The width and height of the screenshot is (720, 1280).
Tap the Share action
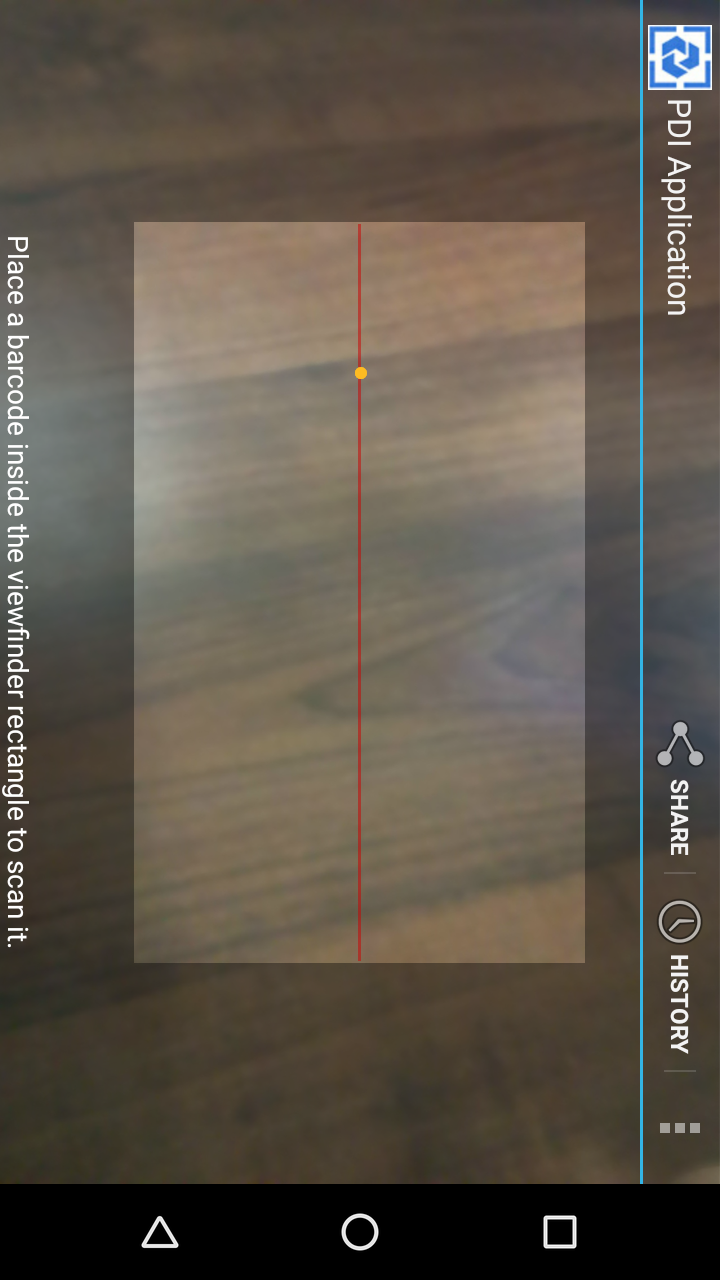tap(680, 788)
